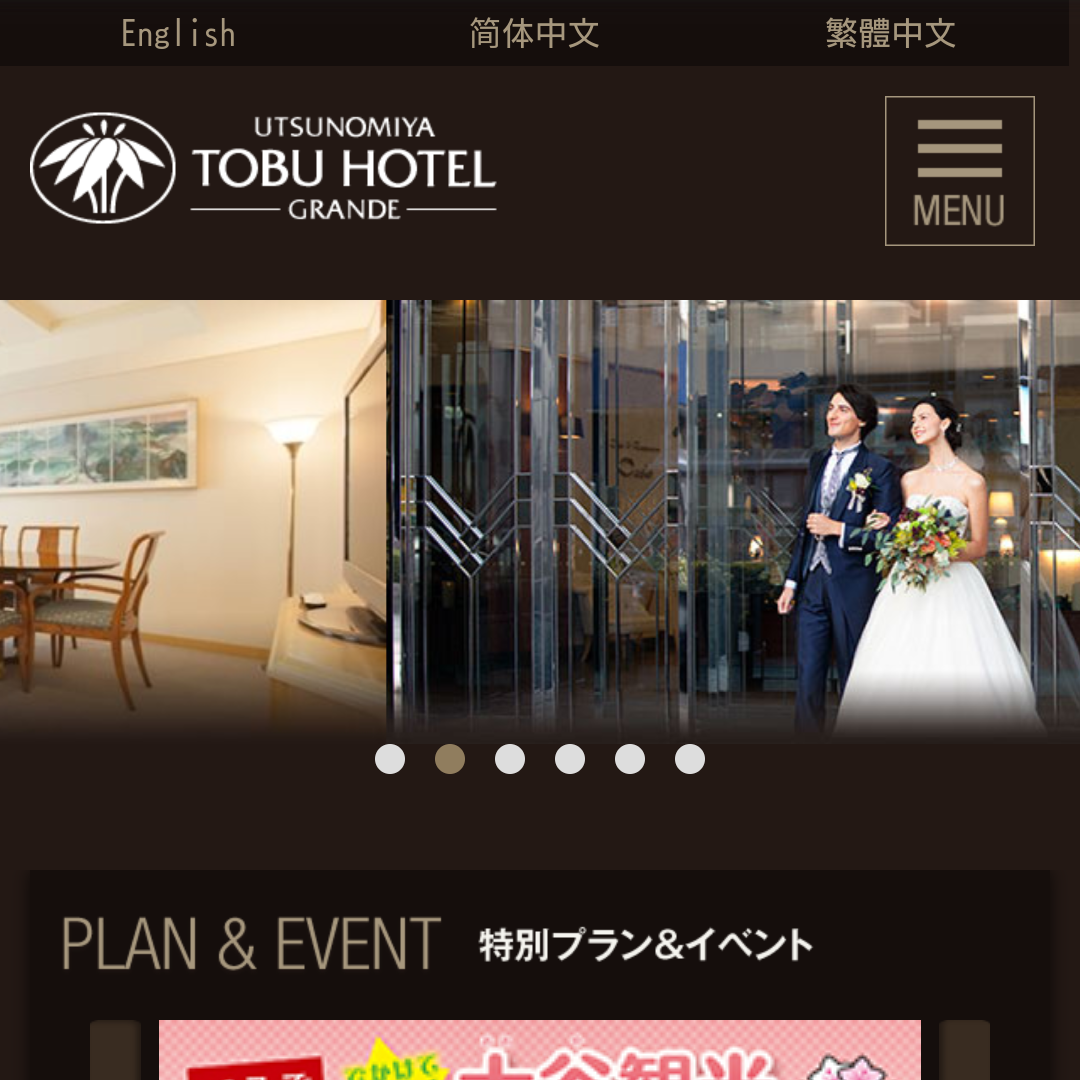Screen dimensions: 1080x1080
Task: Open the pink plan and event banner
Action: click(540, 1050)
